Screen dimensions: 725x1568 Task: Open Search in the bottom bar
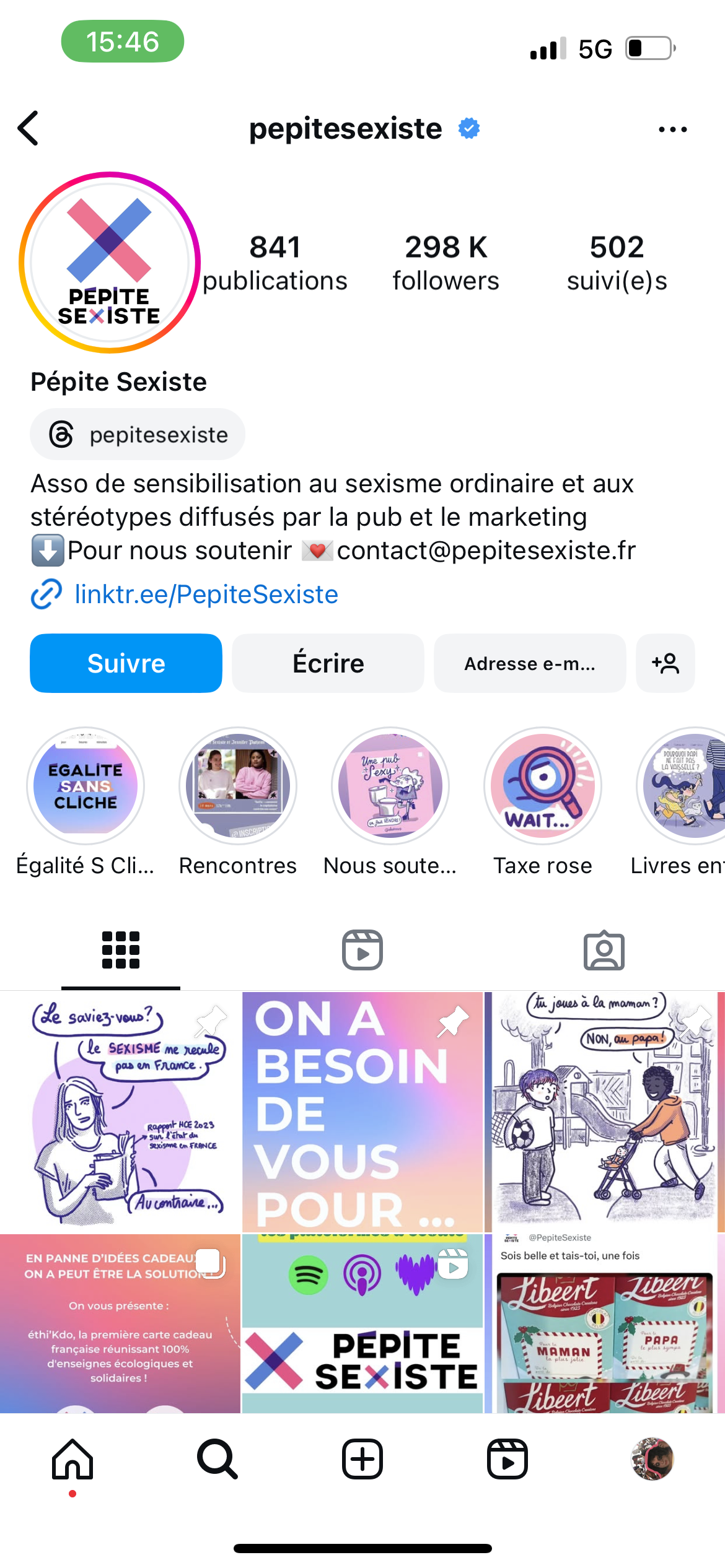coord(217,1459)
